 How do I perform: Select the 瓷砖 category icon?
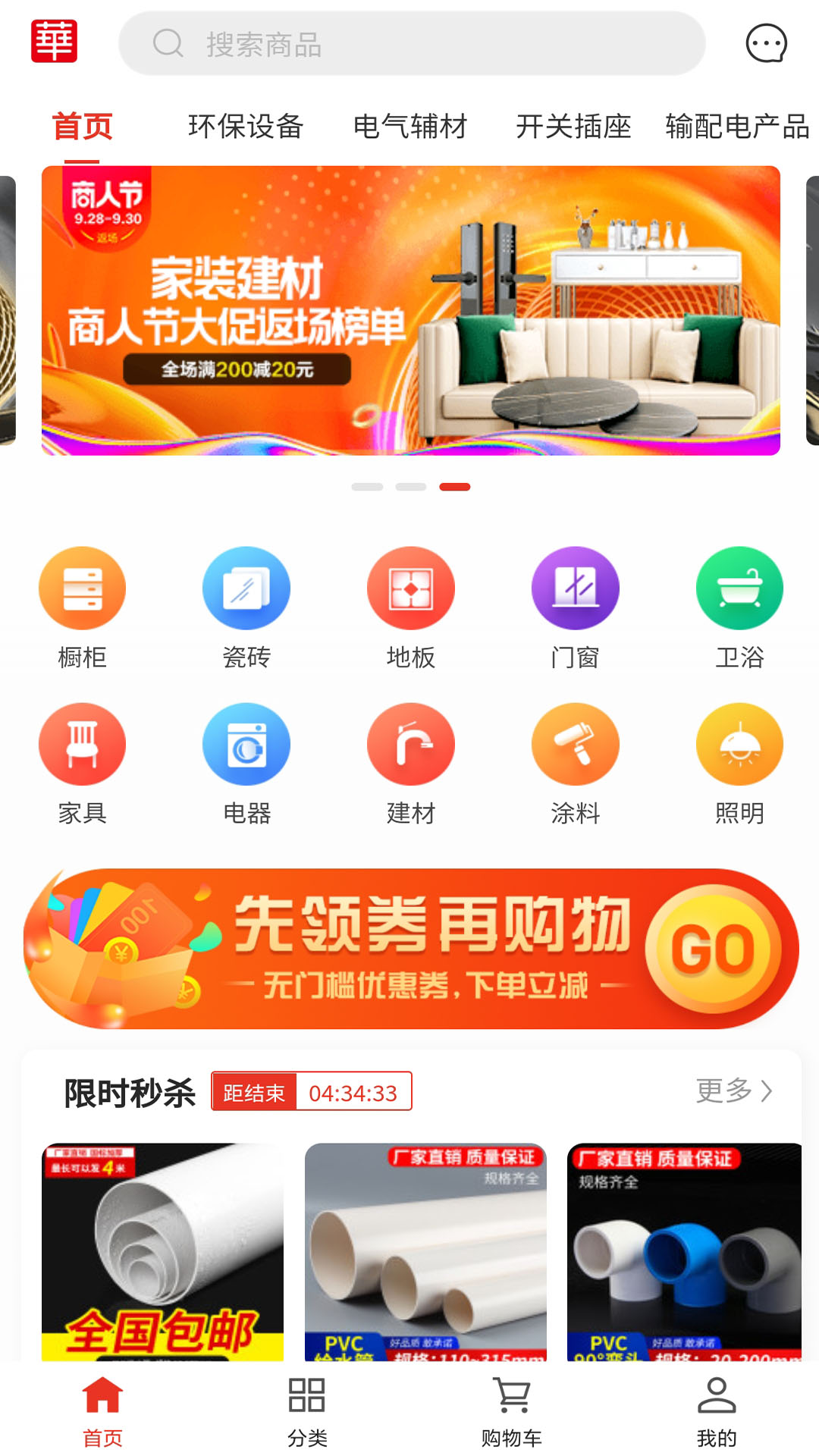(246, 588)
